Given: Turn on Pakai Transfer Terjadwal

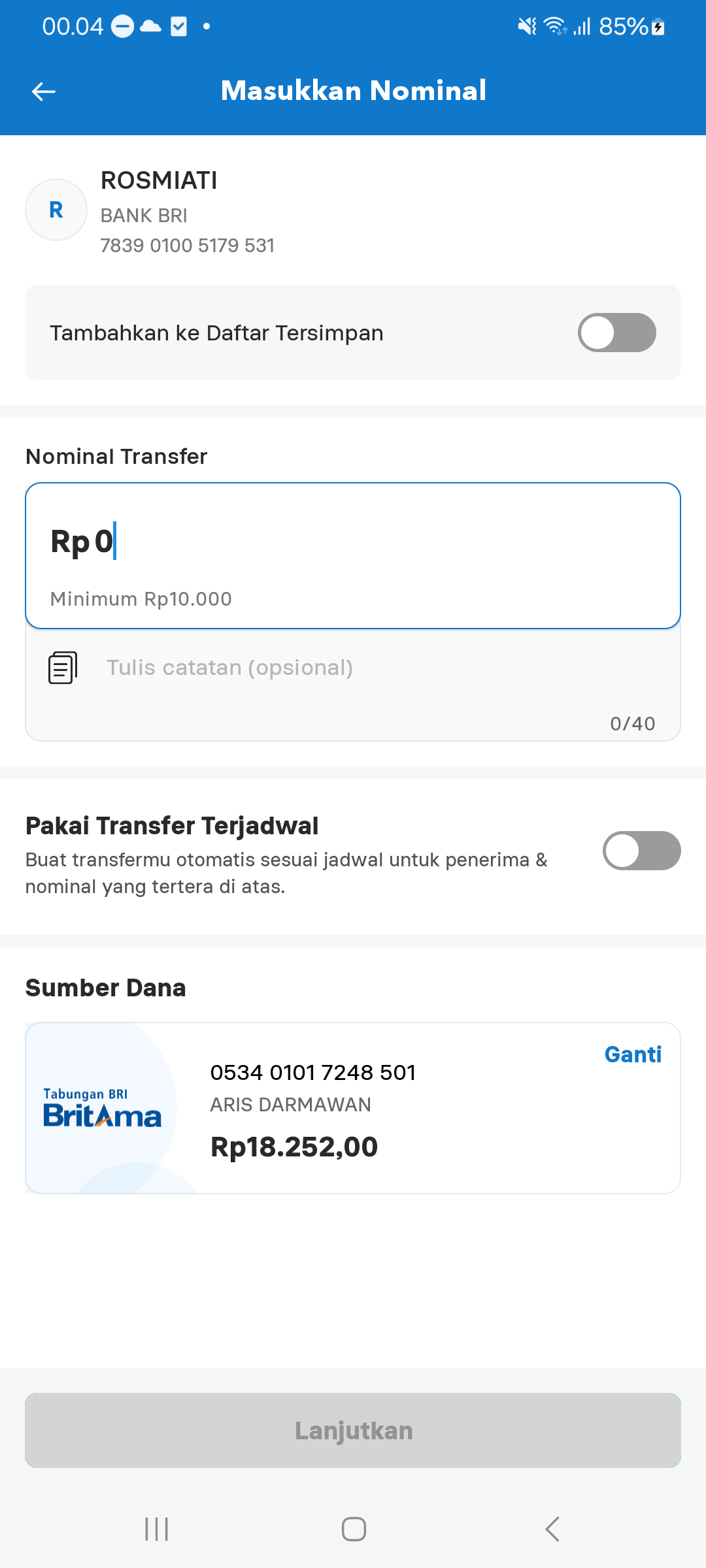Looking at the screenshot, I should click(641, 851).
